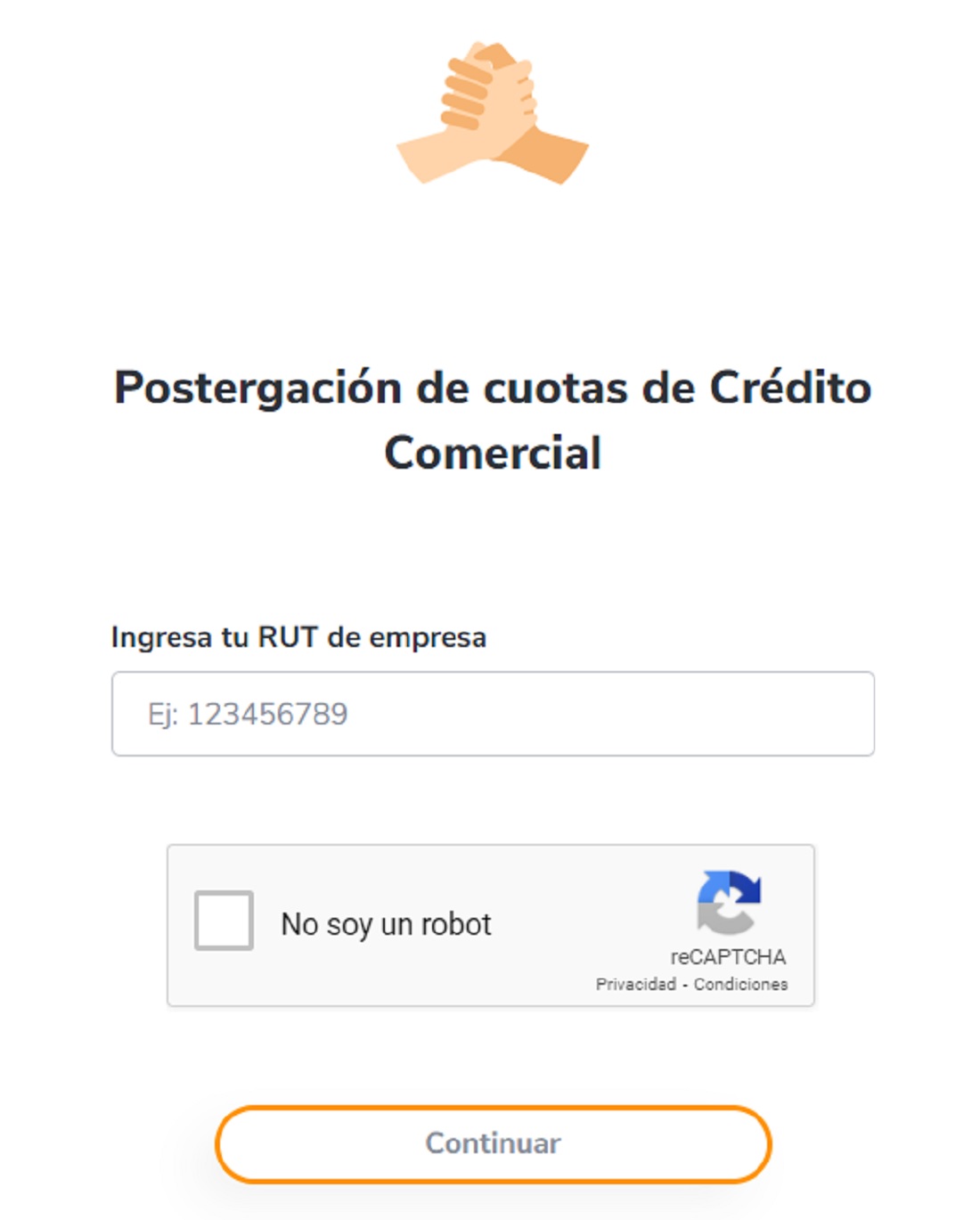This screenshot has height=1220, width=980.
Task: Open the reCAPTCHA Condiciones link
Action: click(x=740, y=985)
